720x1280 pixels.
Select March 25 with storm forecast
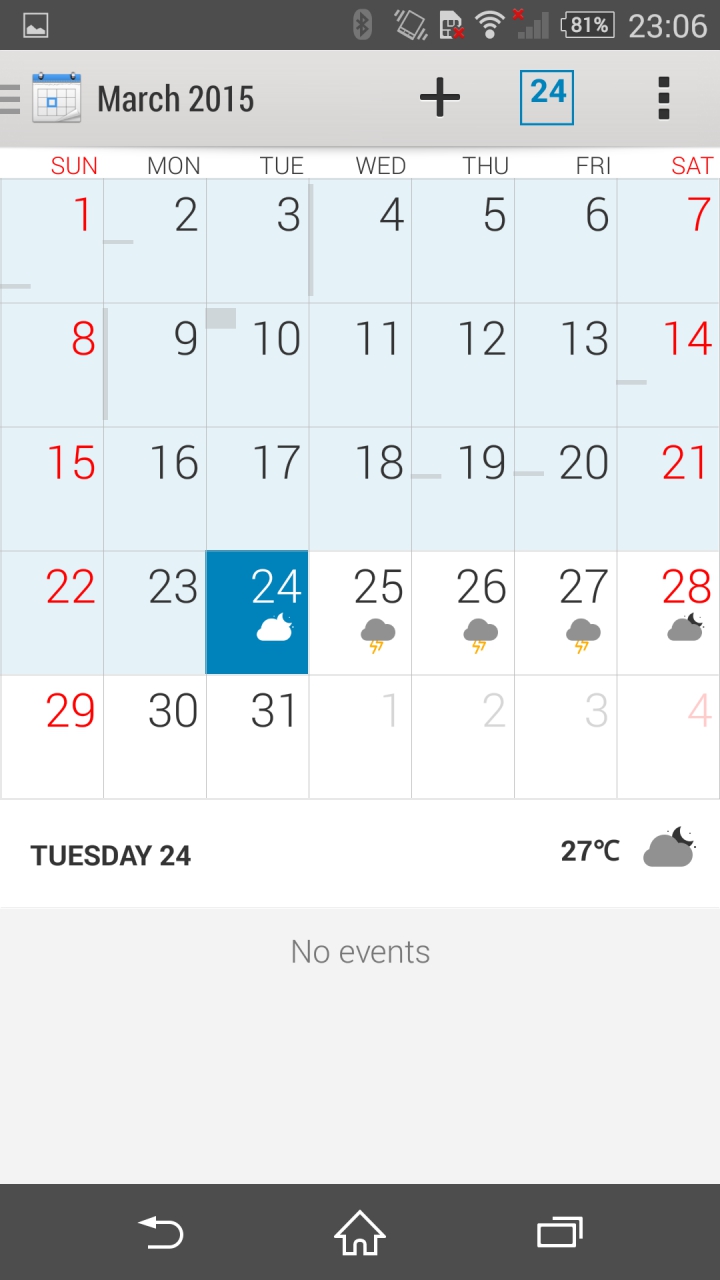click(360, 613)
